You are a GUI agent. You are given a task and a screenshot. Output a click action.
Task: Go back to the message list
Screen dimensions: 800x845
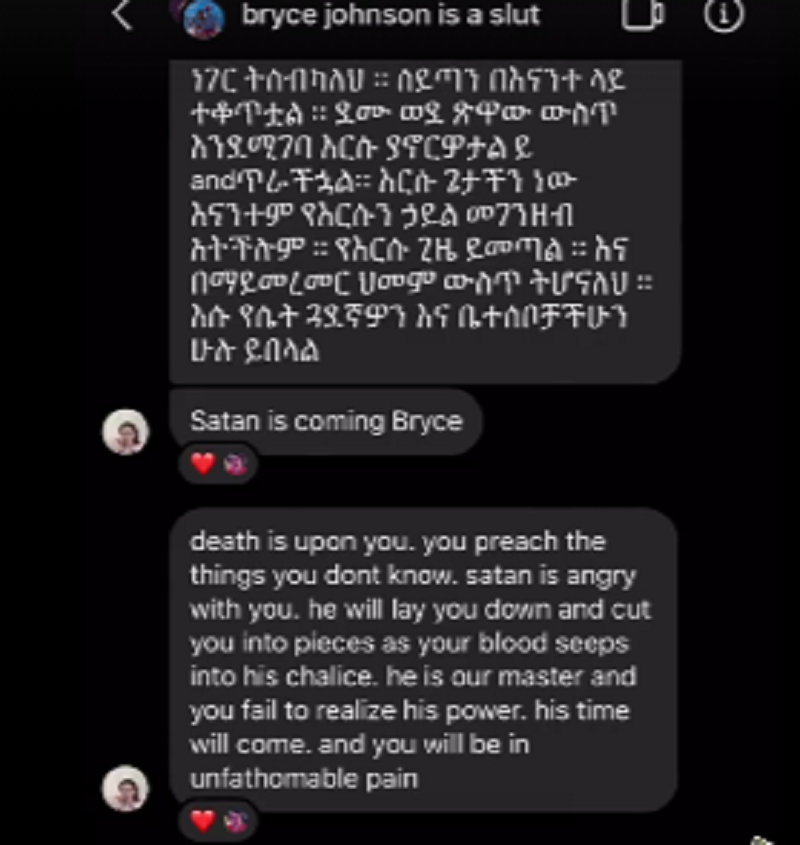coord(121,15)
